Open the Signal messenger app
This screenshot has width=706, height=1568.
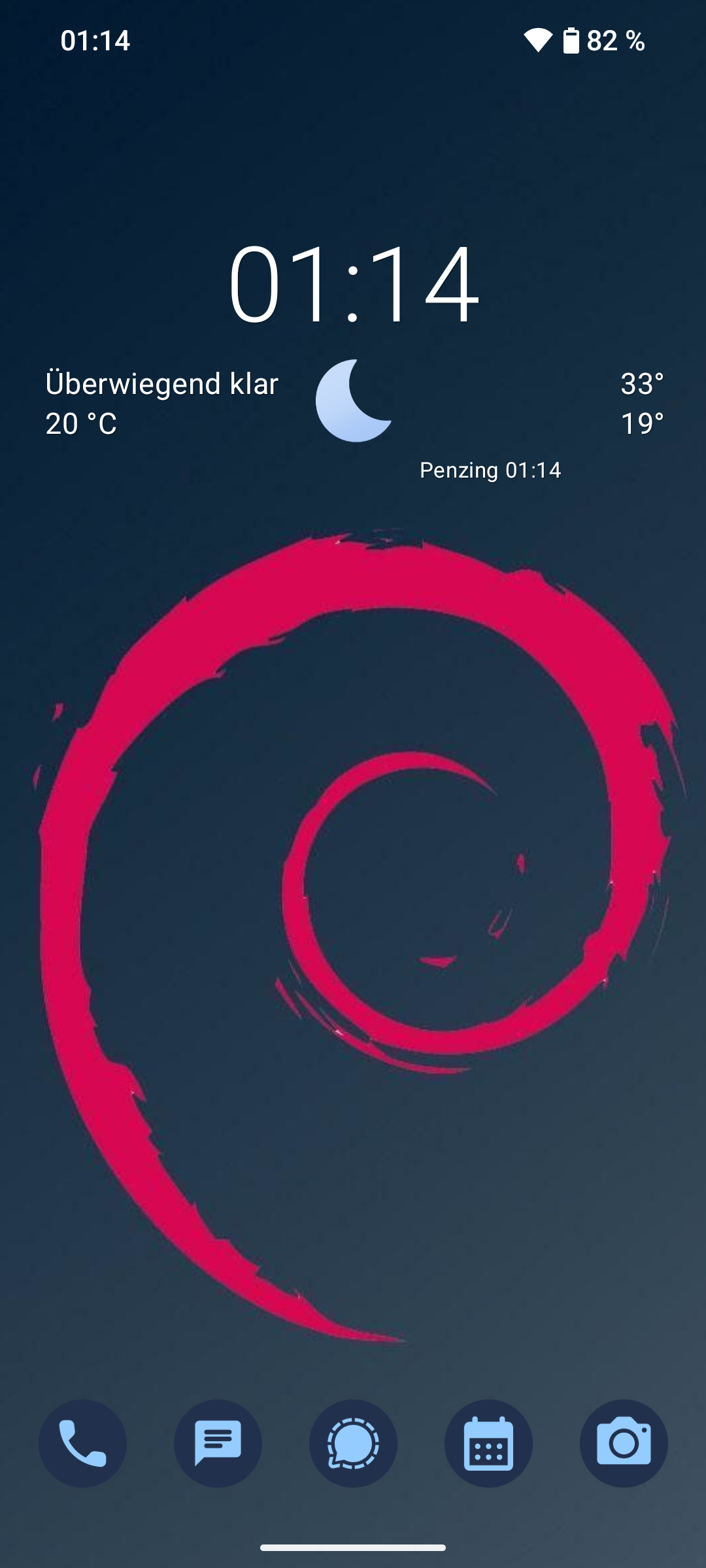353,1443
